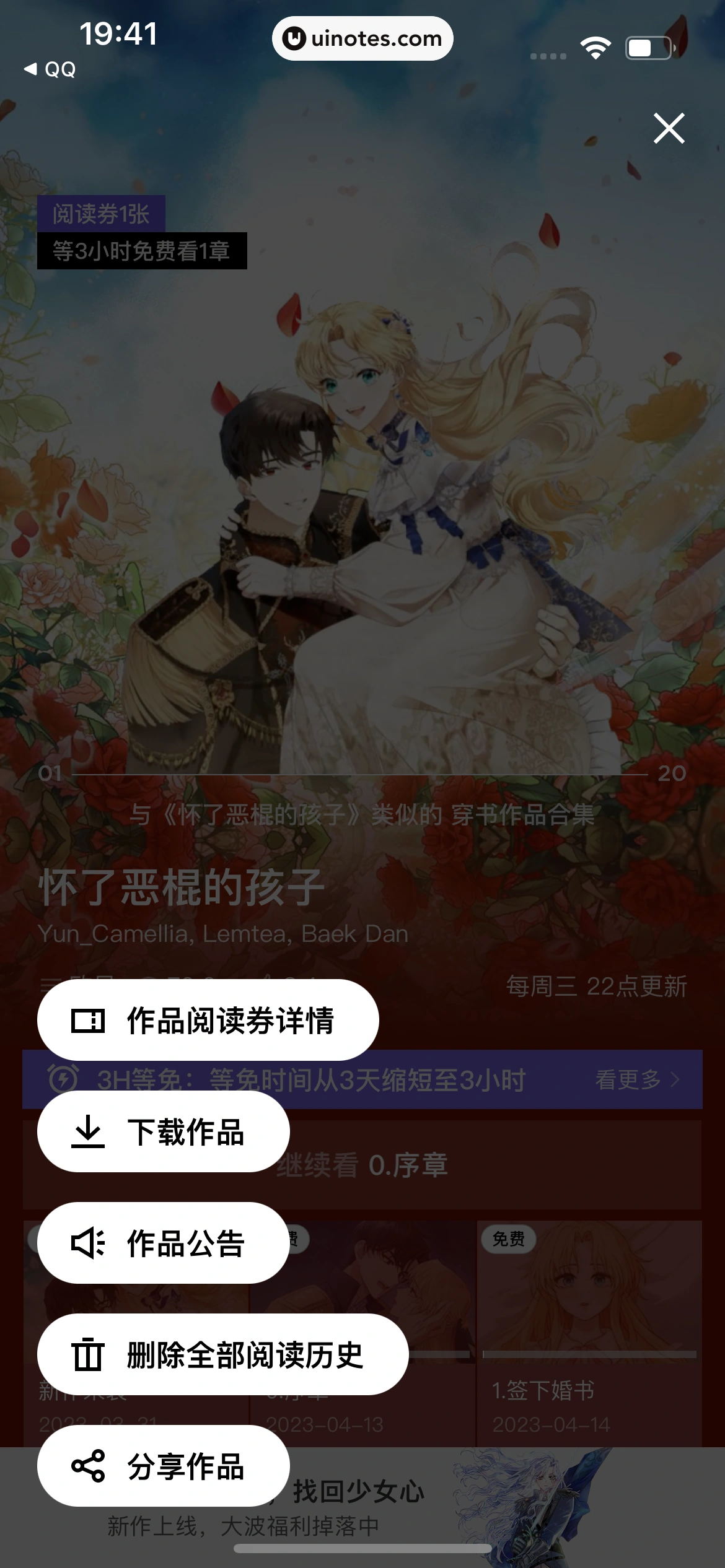The width and height of the screenshot is (725, 1568).
Task: Choose 删除全部阅读历史
Action: click(x=222, y=1354)
